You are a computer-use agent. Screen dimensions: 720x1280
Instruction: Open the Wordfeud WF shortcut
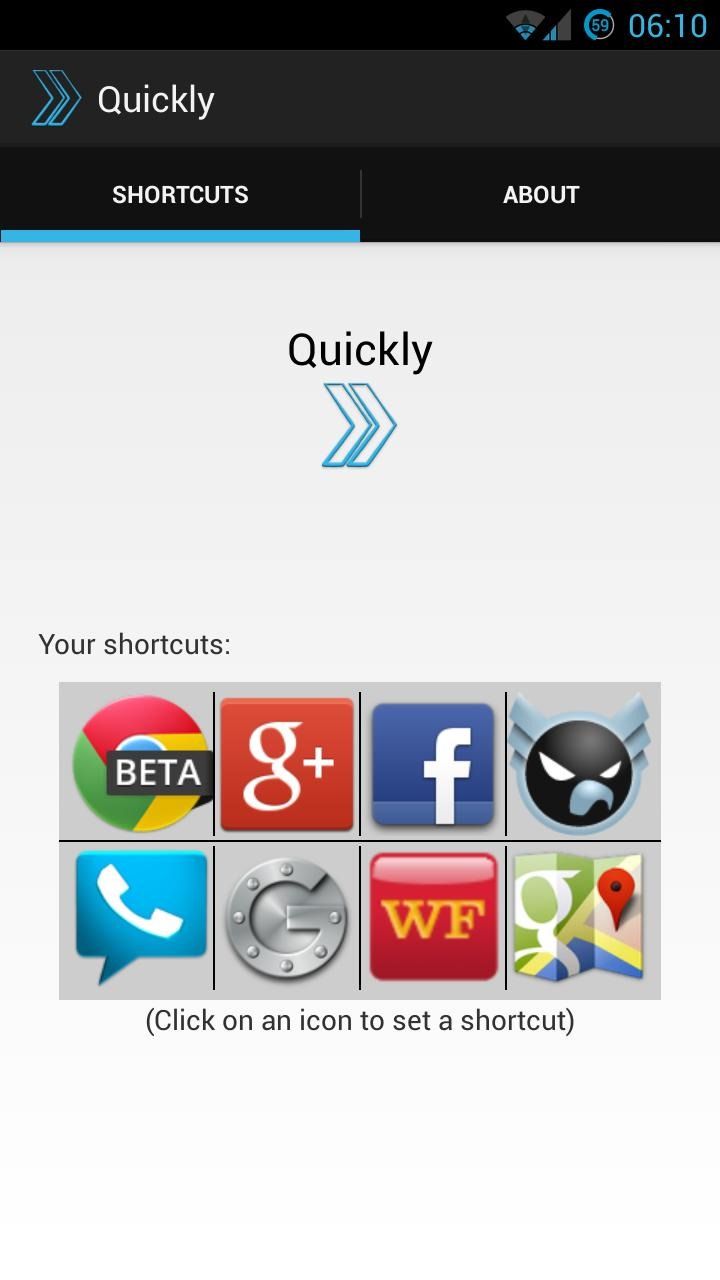(x=433, y=918)
